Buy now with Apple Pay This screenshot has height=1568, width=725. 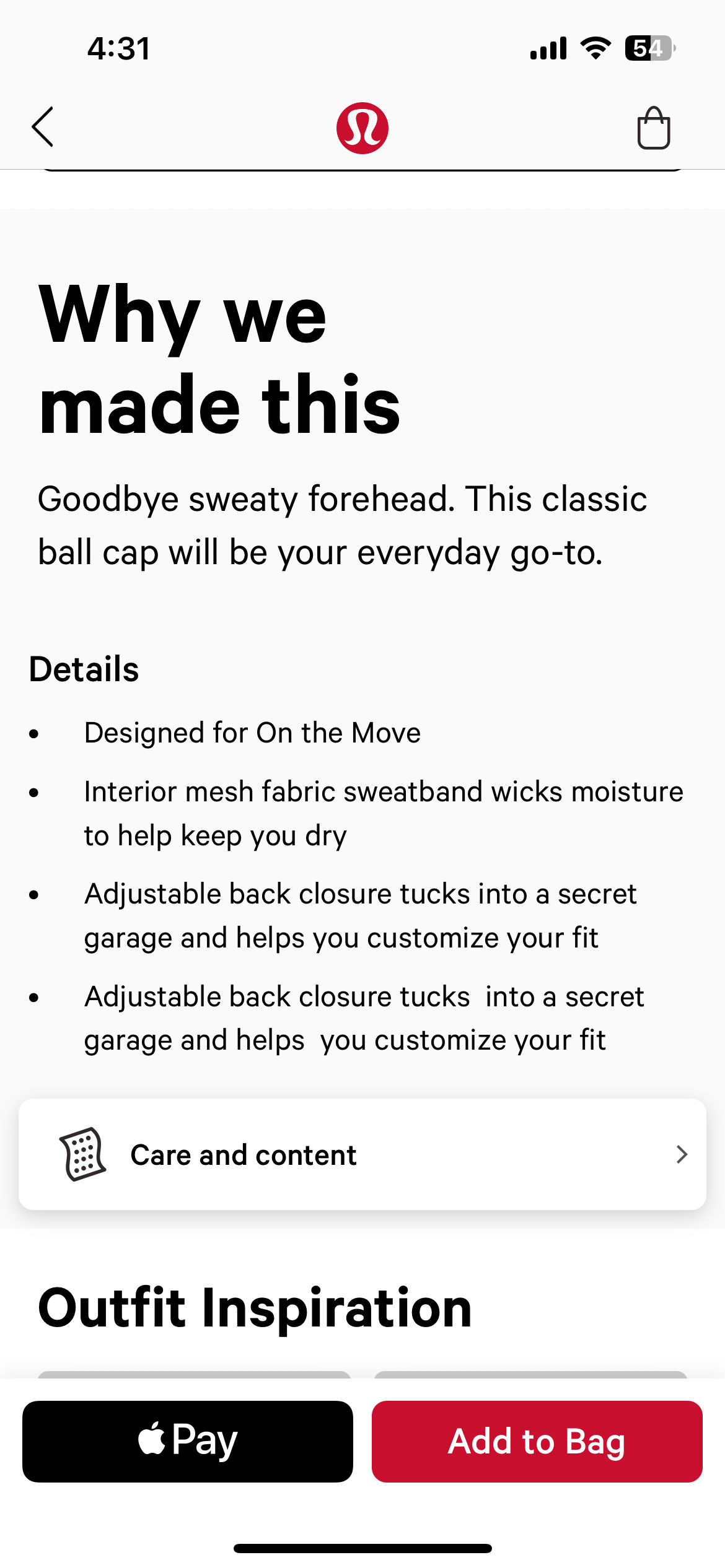tap(188, 1441)
